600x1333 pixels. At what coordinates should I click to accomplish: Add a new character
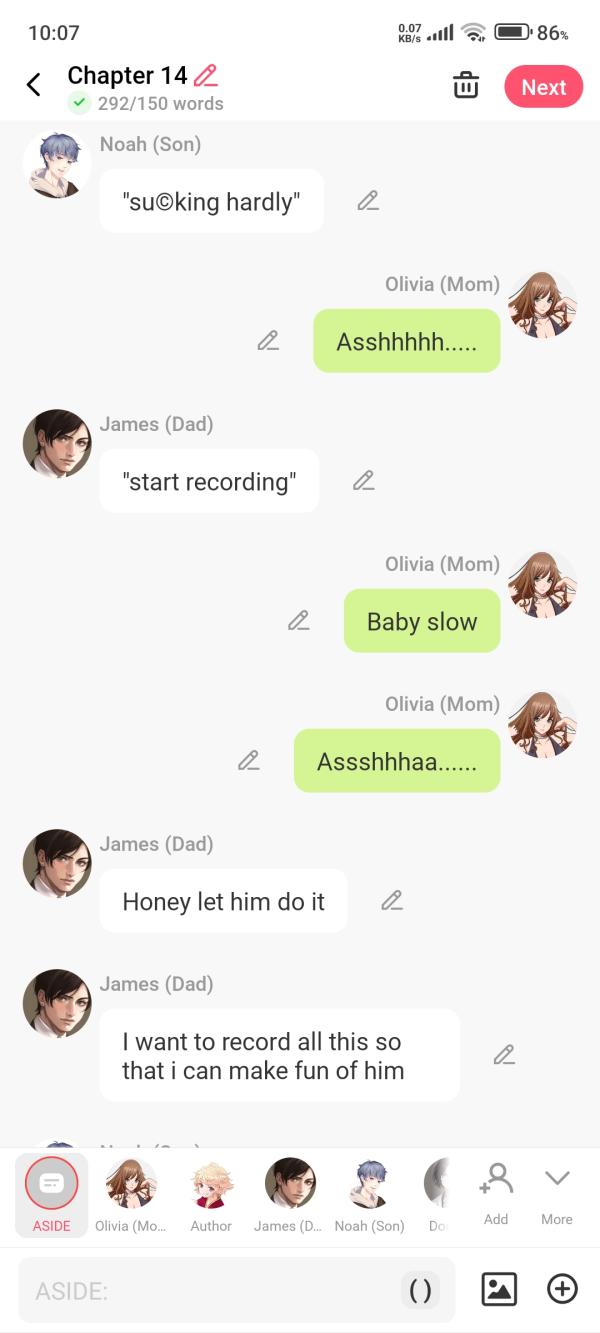point(496,1192)
